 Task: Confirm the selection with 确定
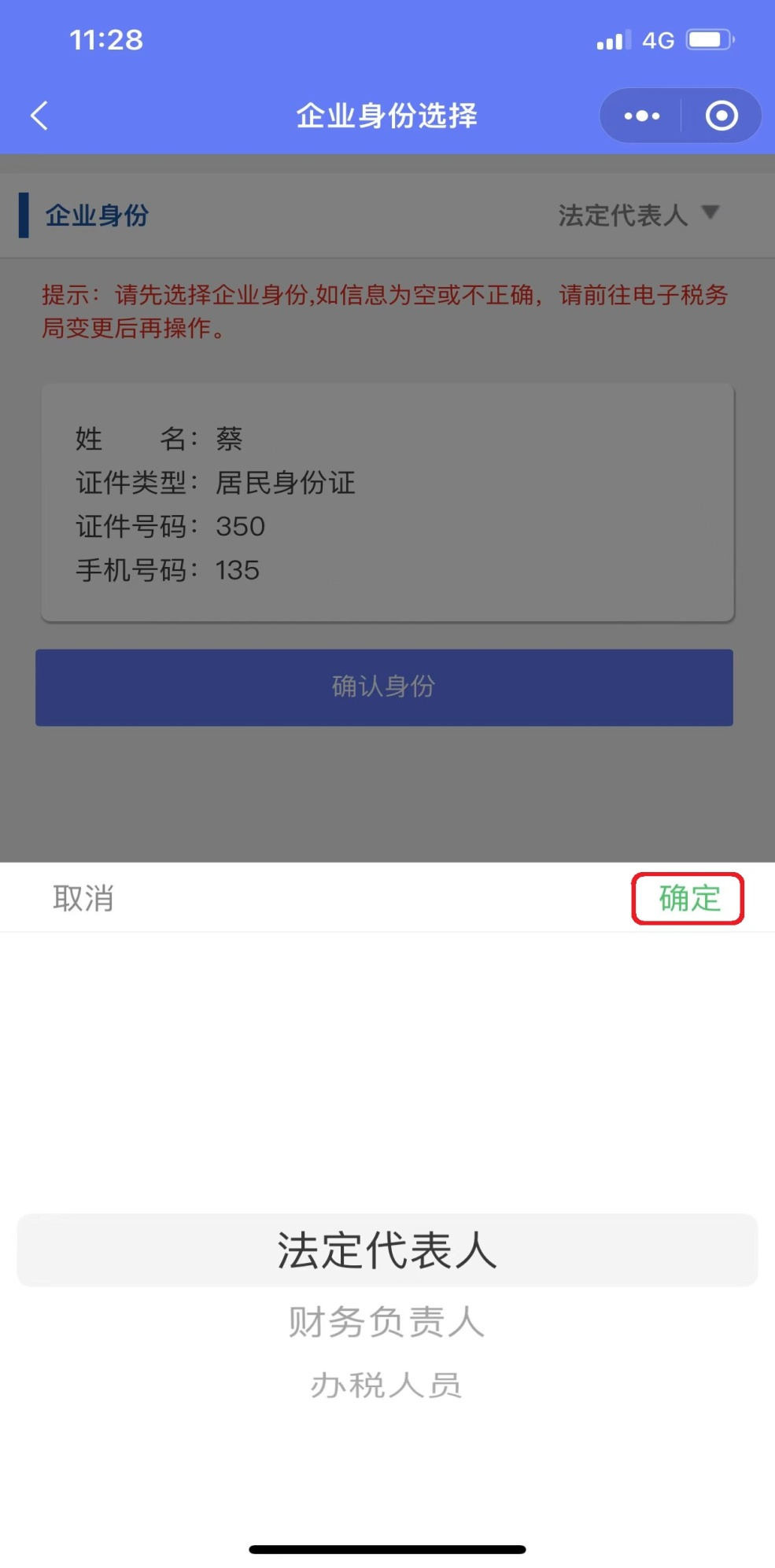(689, 898)
